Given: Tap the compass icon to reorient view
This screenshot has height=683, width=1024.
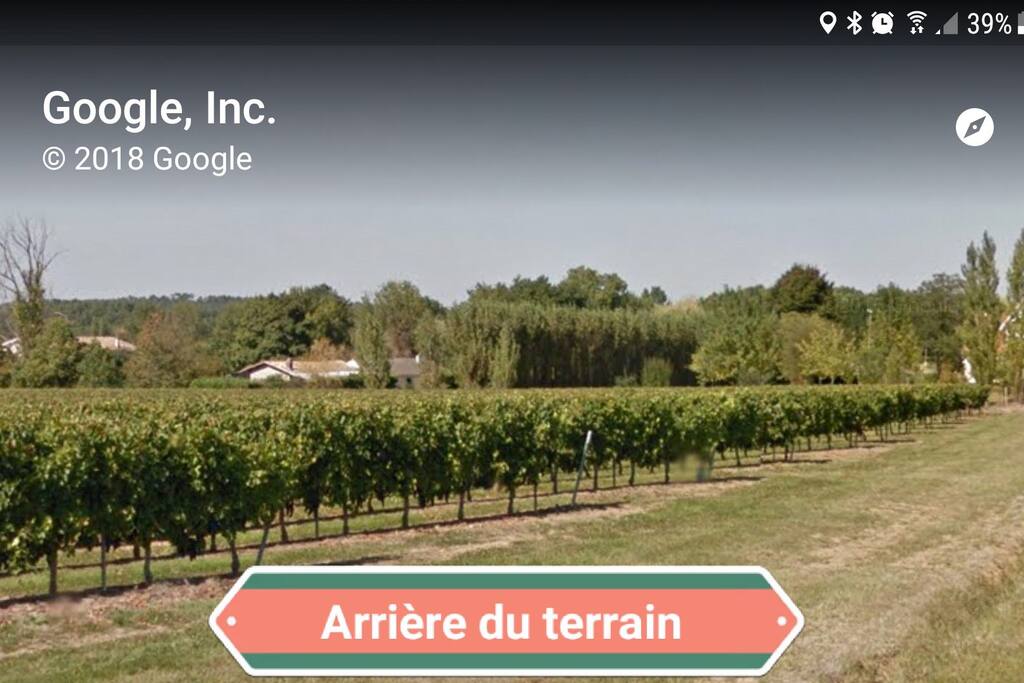Looking at the screenshot, I should click(974, 127).
